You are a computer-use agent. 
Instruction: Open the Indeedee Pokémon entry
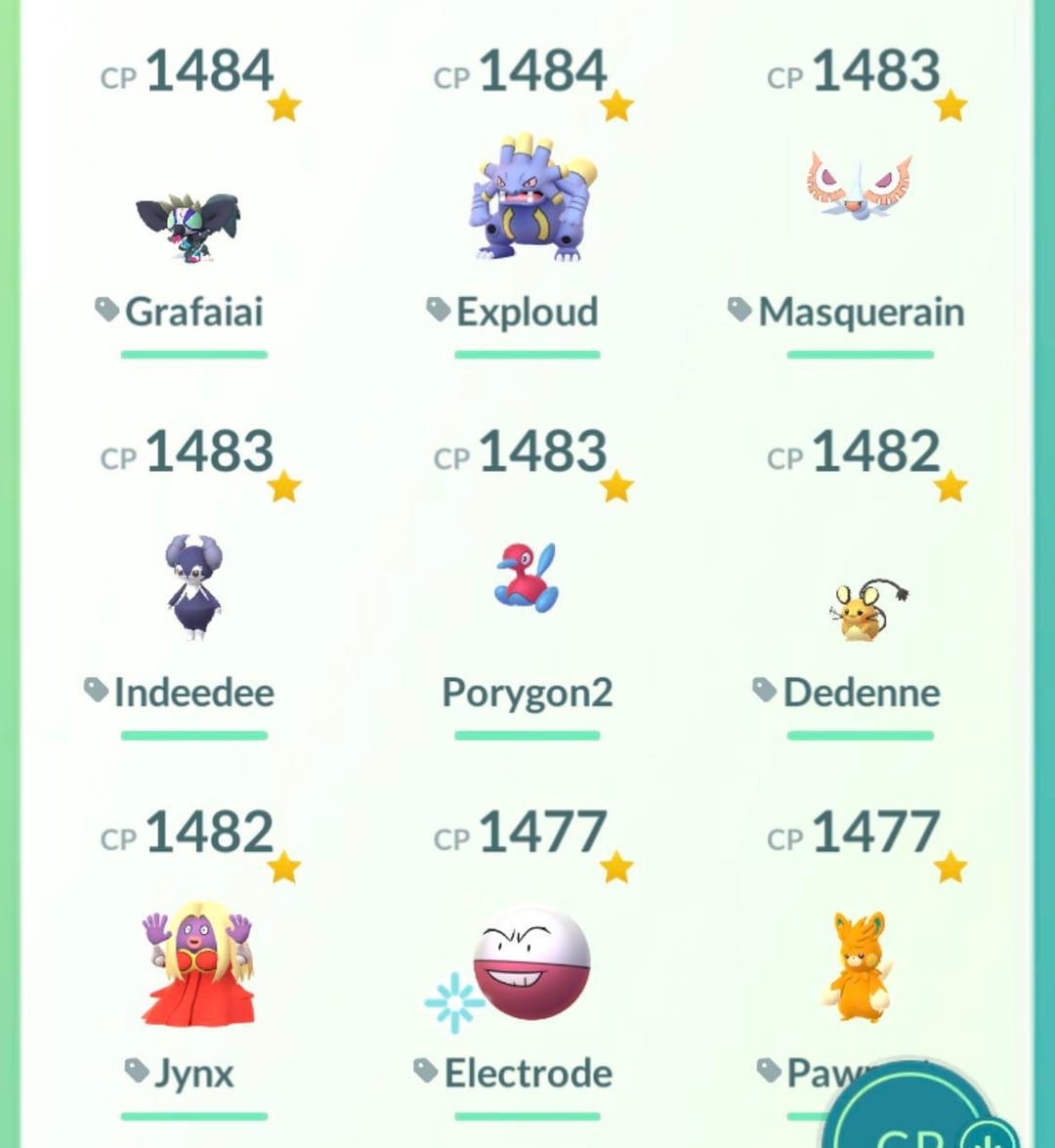(193, 586)
